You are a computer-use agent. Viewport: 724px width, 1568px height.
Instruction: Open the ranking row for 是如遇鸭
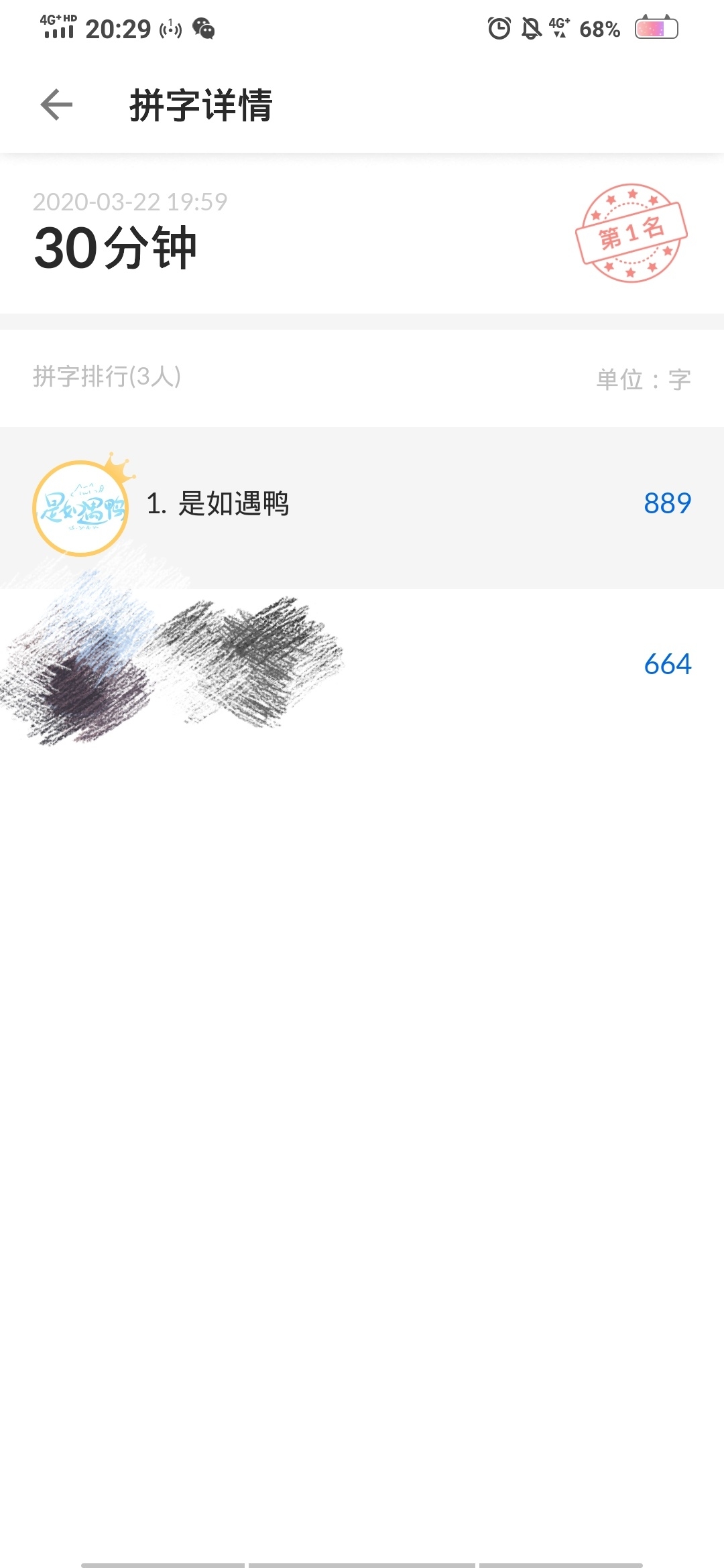(362, 507)
